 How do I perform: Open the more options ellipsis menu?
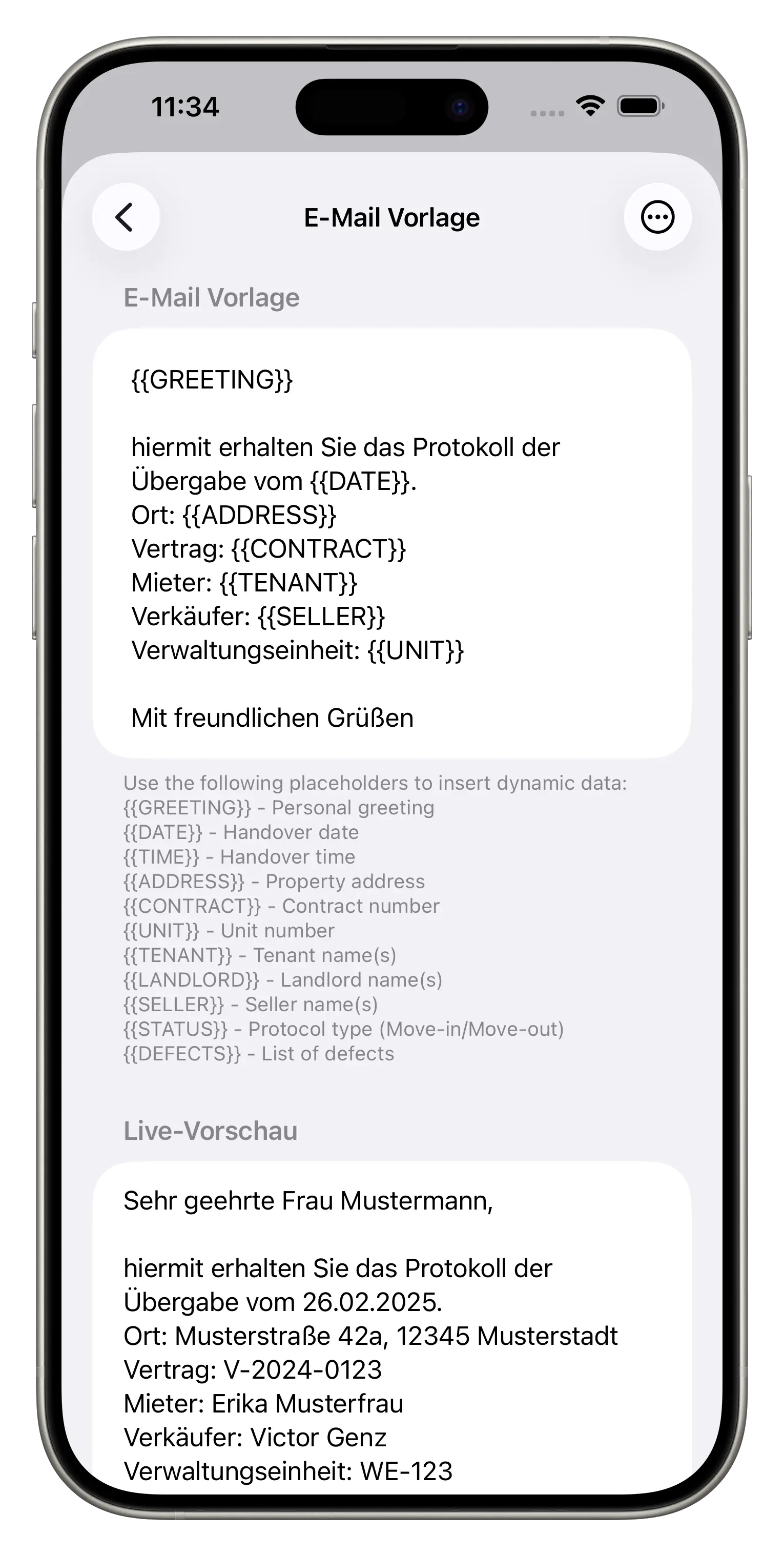click(x=656, y=217)
